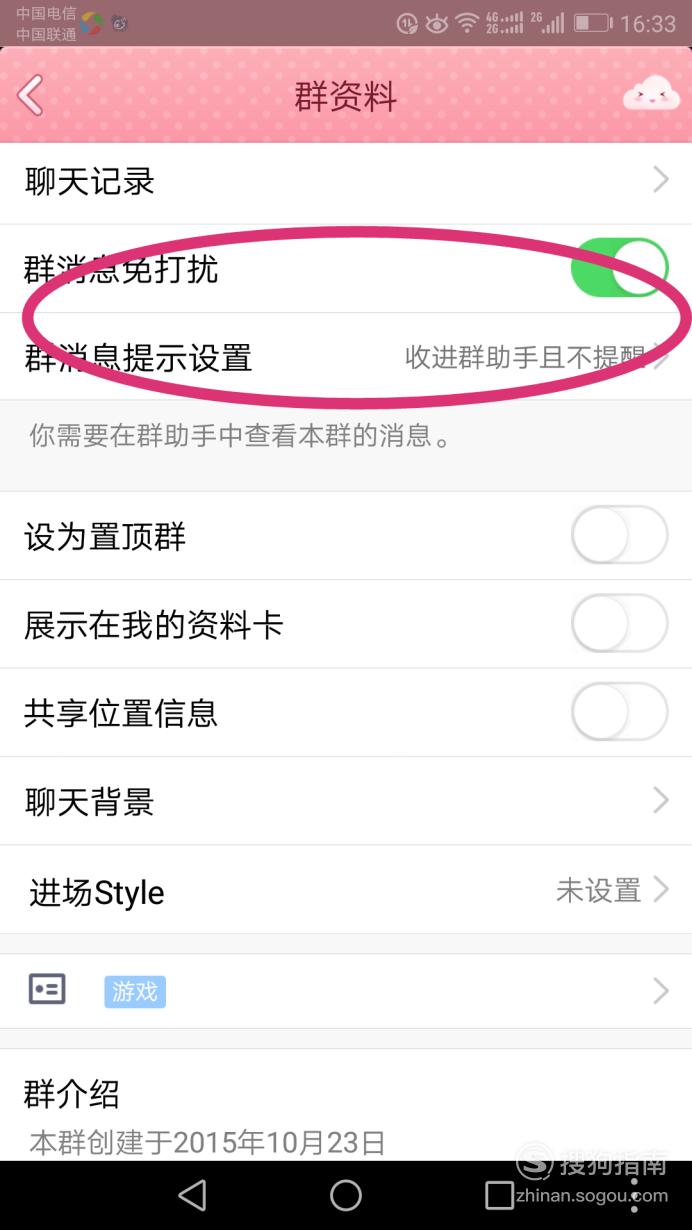Open 群消息提示设置 options
Viewport: 692px width, 1230px height.
click(x=346, y=357)
